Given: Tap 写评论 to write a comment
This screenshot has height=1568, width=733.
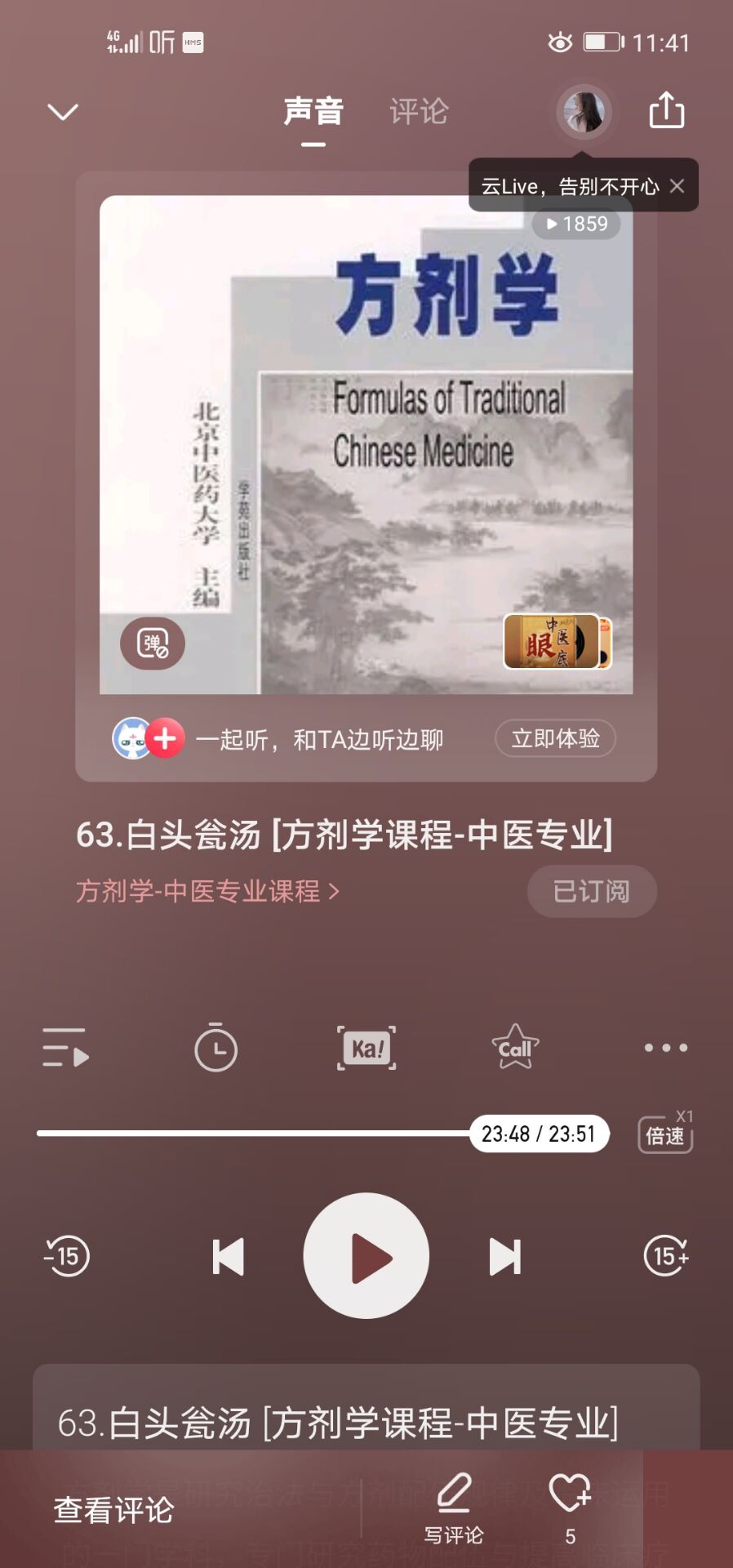Looking at the screenshot, I should click(454, 1509).
